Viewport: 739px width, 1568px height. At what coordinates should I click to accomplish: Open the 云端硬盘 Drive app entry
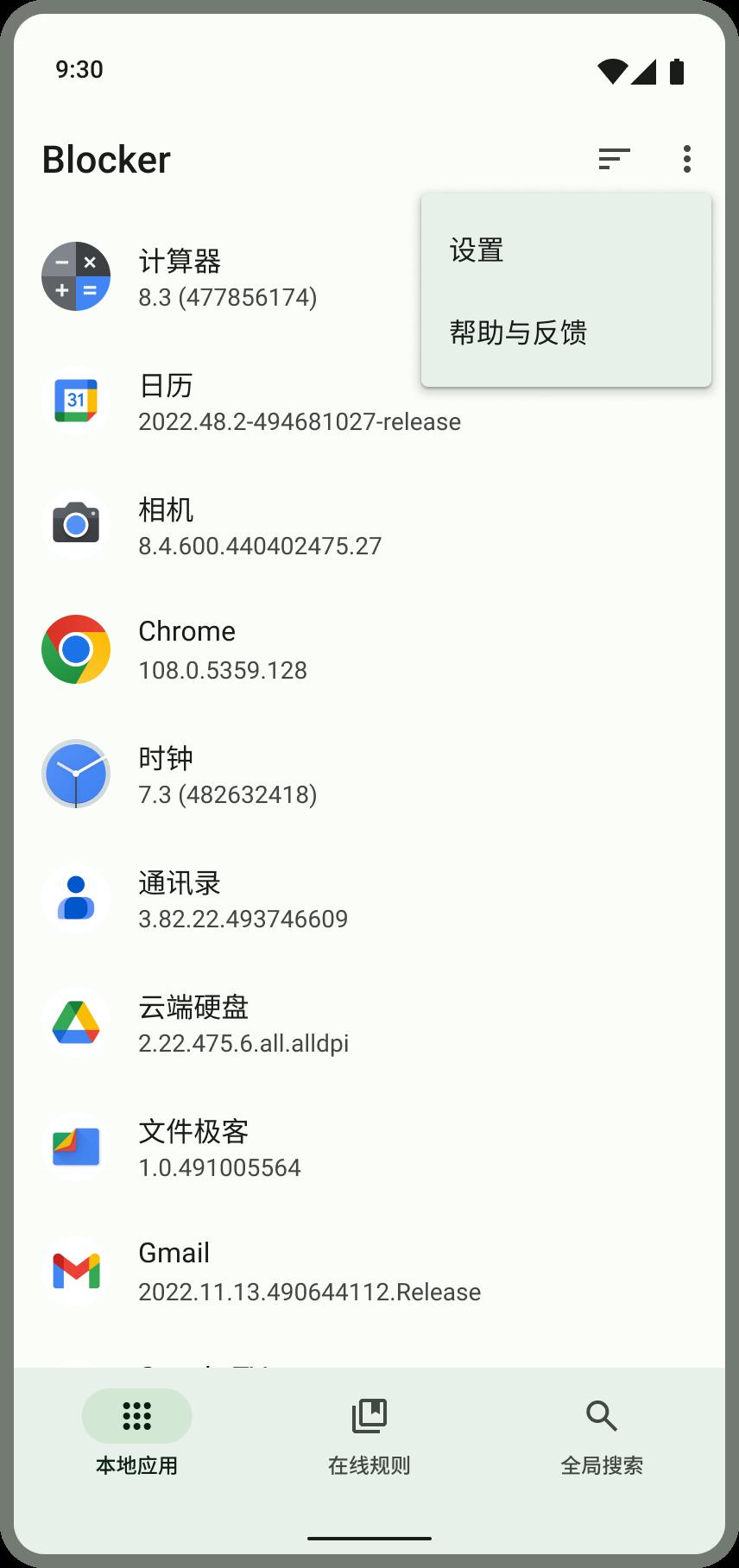(243, 1022)
